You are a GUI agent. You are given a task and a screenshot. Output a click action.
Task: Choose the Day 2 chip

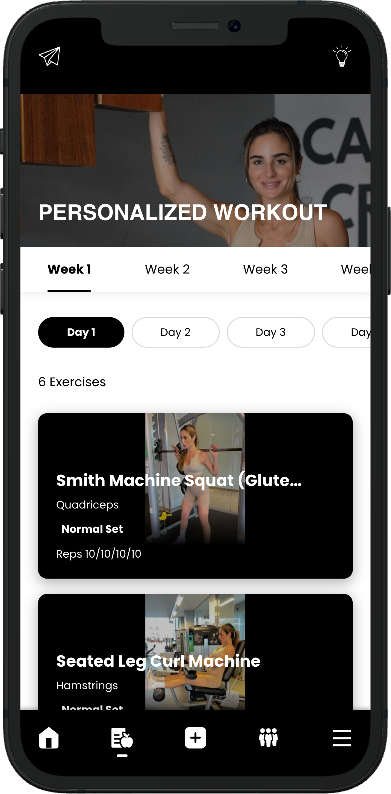tap(176, 332)
